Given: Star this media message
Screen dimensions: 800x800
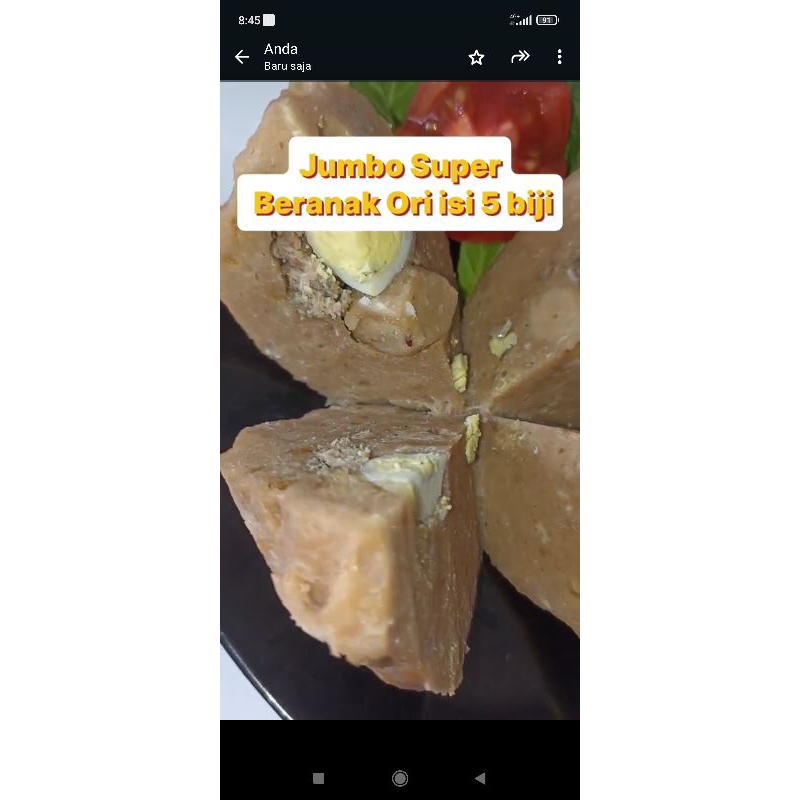Looking at the screenshot, I should (x=476, y=57).
